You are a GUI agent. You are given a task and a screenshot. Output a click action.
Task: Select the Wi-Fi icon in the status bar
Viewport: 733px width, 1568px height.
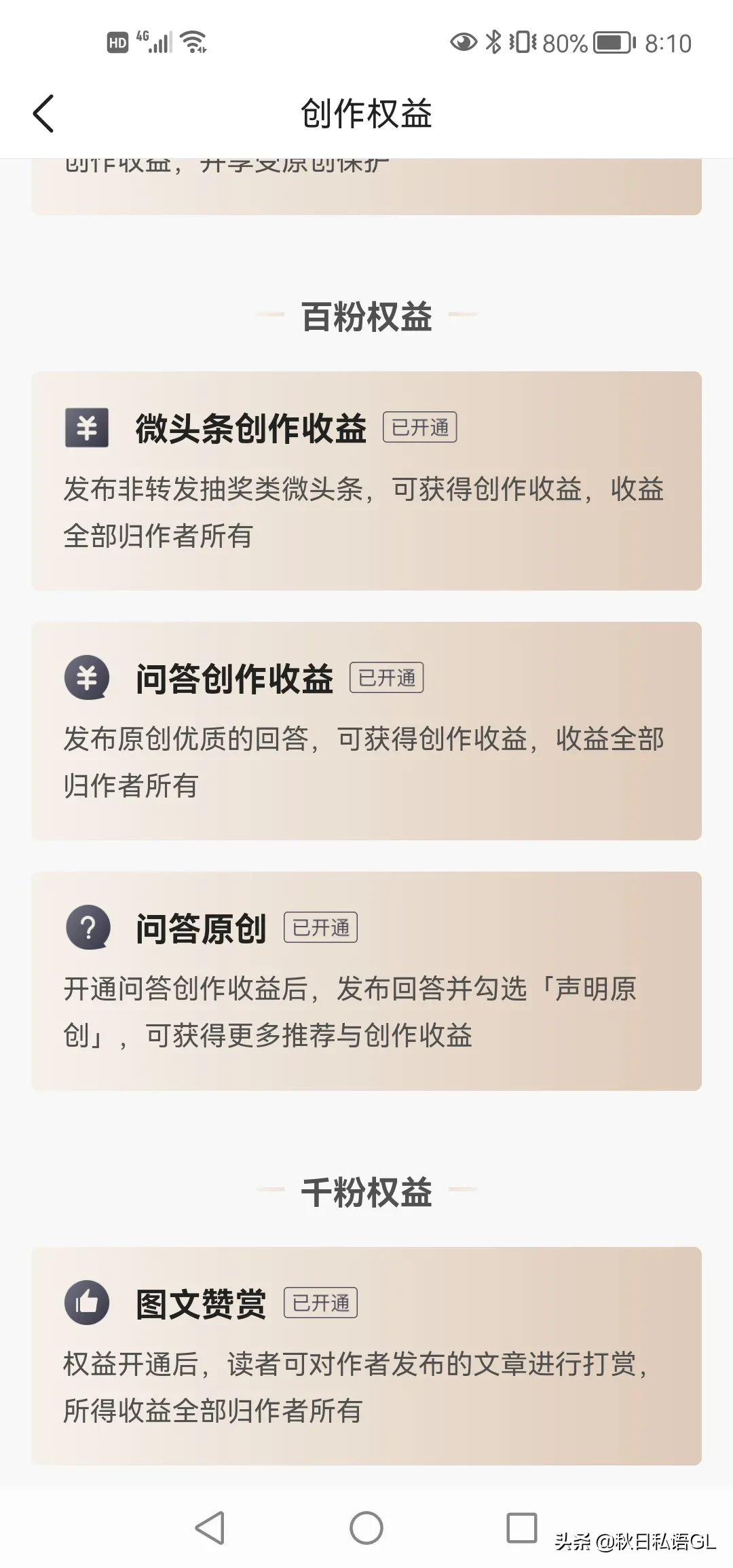193,42
